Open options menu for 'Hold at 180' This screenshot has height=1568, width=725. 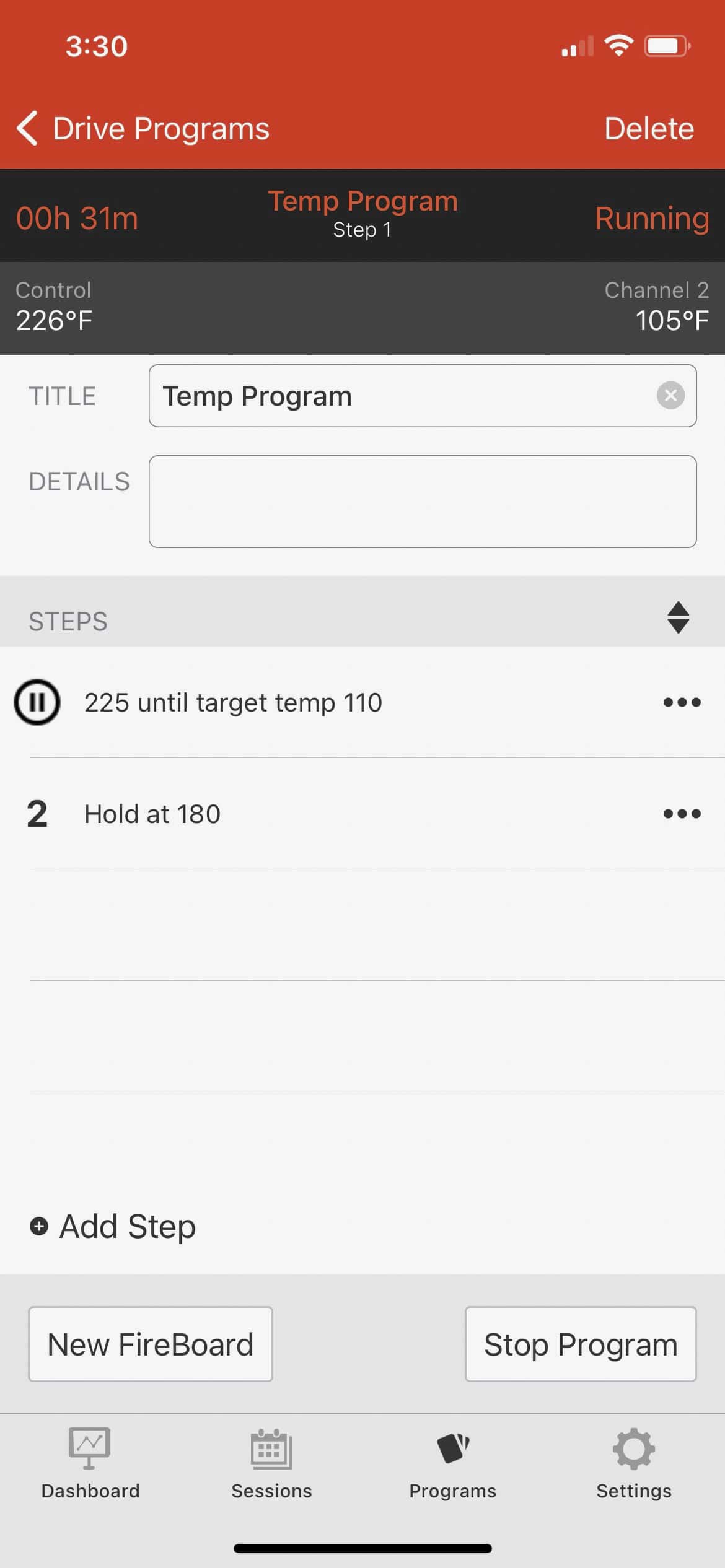tap(680, 814)
